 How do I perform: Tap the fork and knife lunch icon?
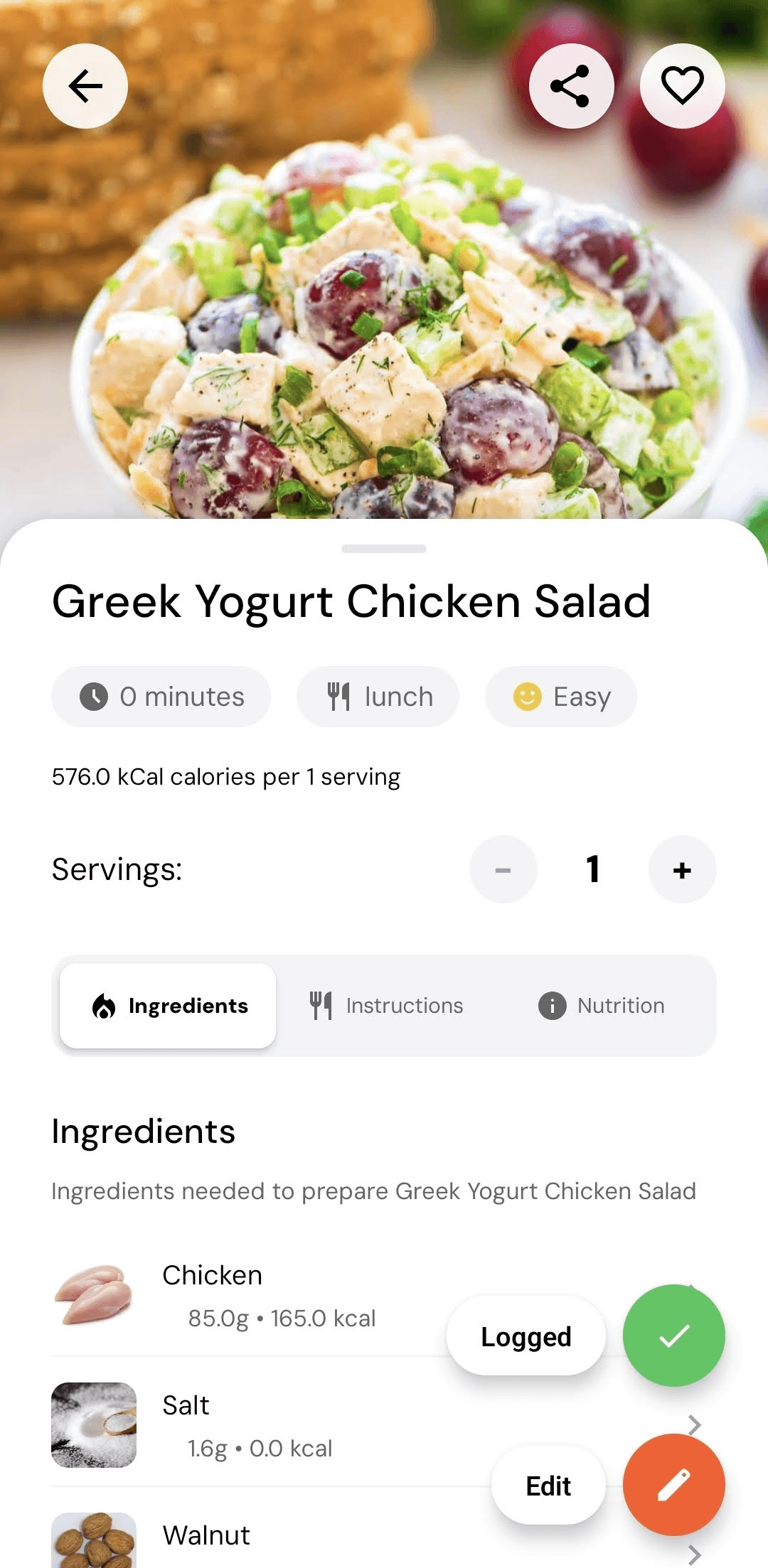339,697
